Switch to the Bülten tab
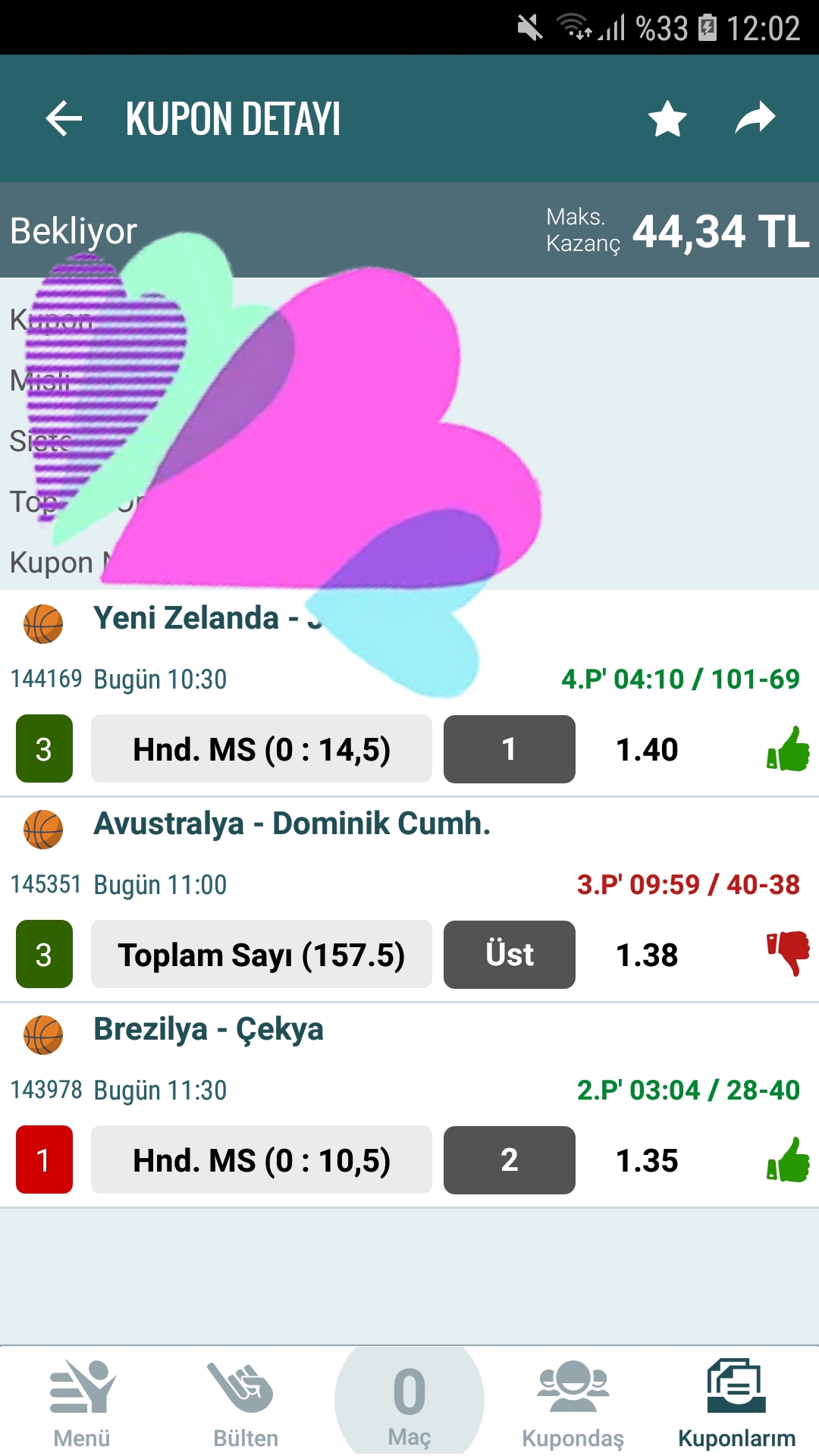The image size is (819, 1456). pyautogui.click(x=246, y=1404)
